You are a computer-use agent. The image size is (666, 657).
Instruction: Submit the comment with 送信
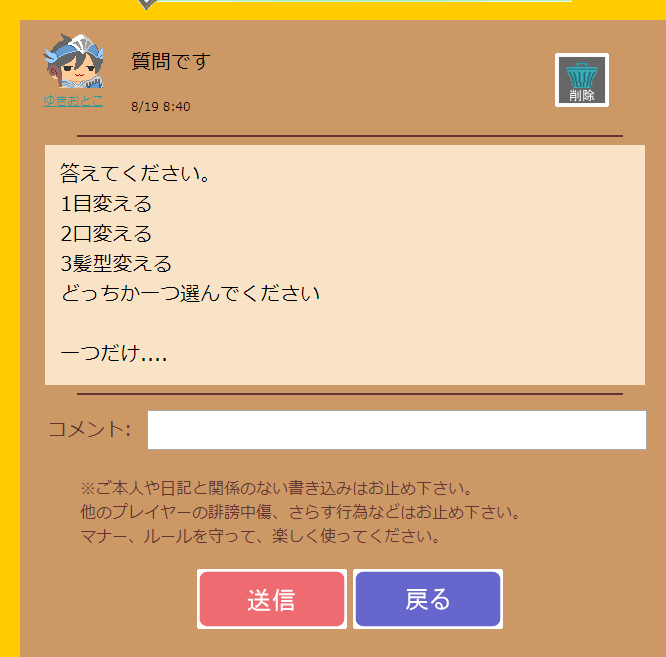pyautogui.click(x=271, y=599)
